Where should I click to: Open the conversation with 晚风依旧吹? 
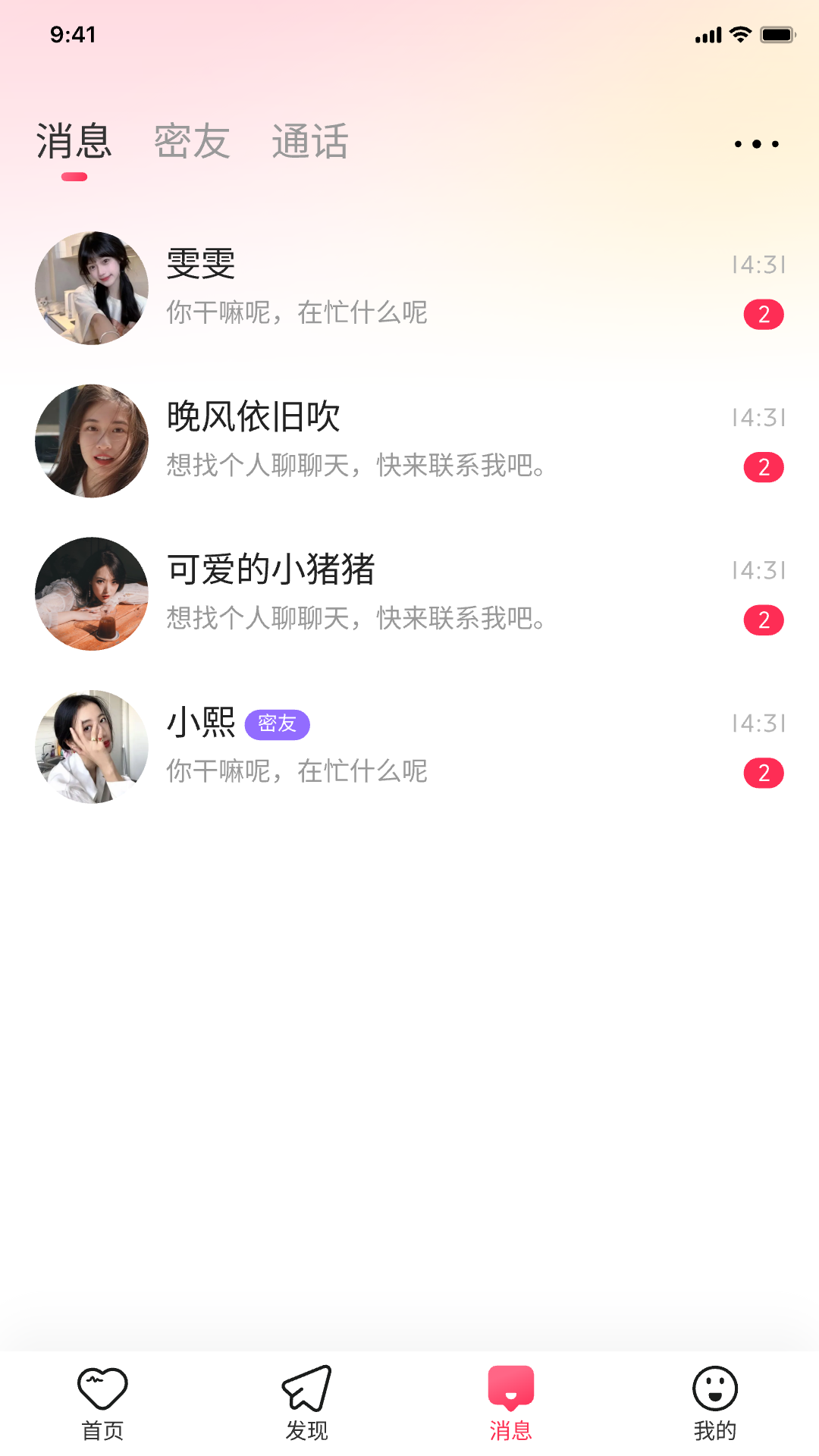[409, 441]
